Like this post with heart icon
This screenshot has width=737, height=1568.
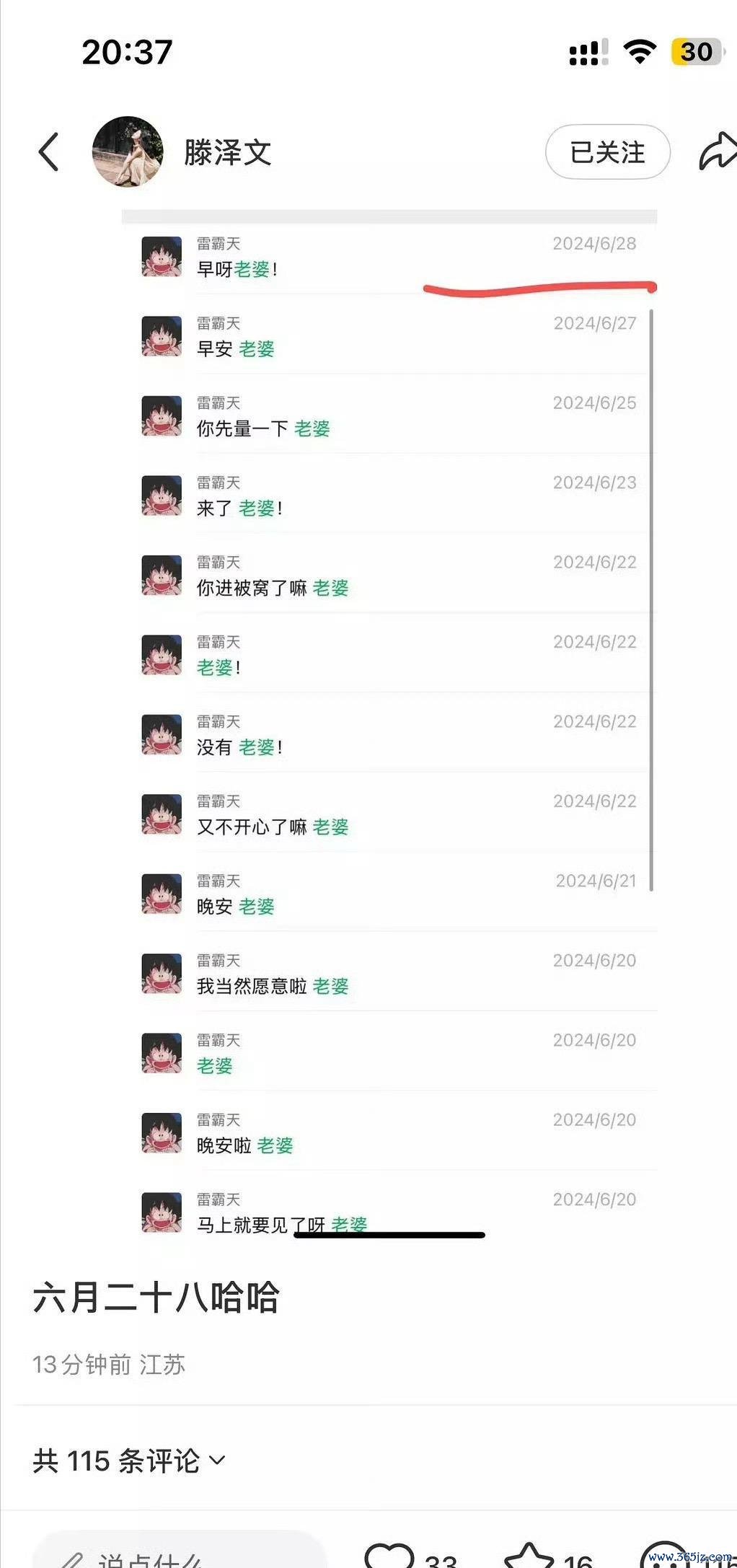point(389,1558)
